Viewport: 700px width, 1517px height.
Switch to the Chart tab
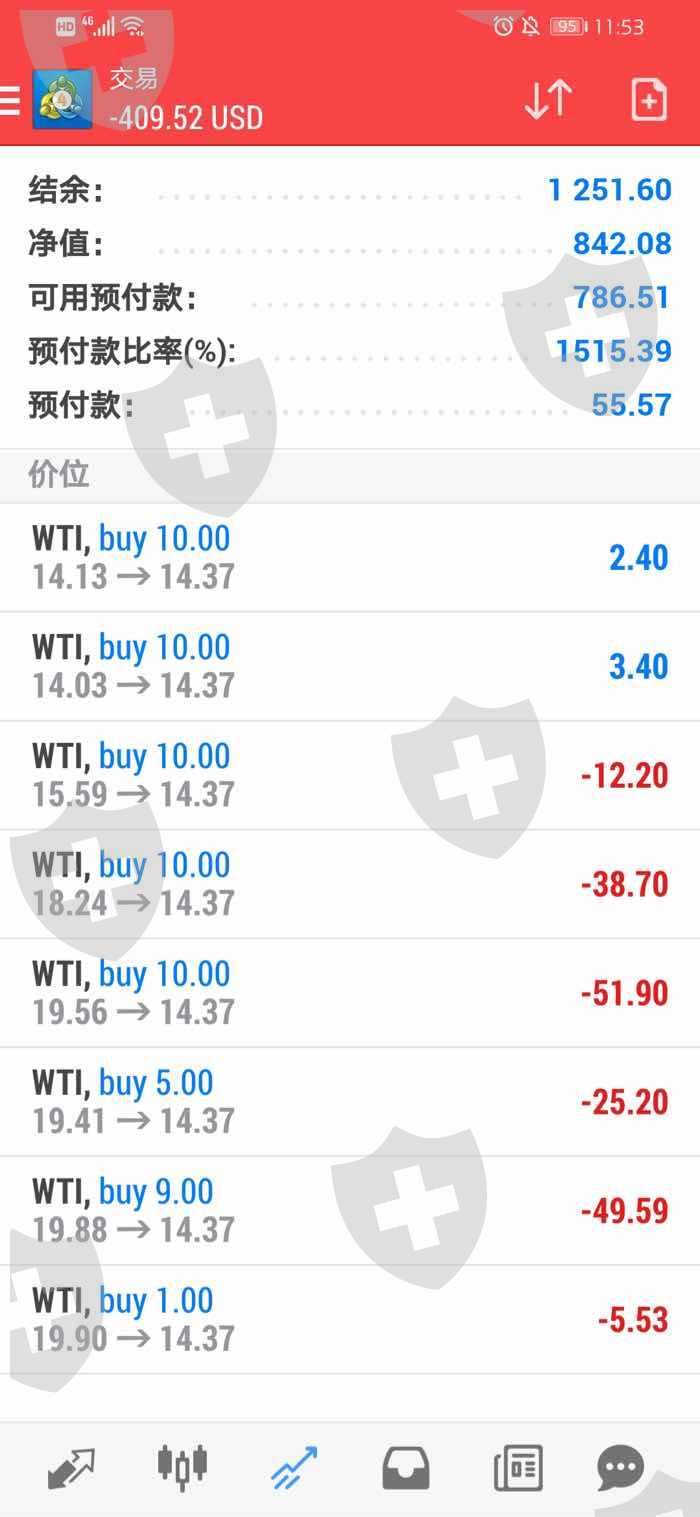182,1467
